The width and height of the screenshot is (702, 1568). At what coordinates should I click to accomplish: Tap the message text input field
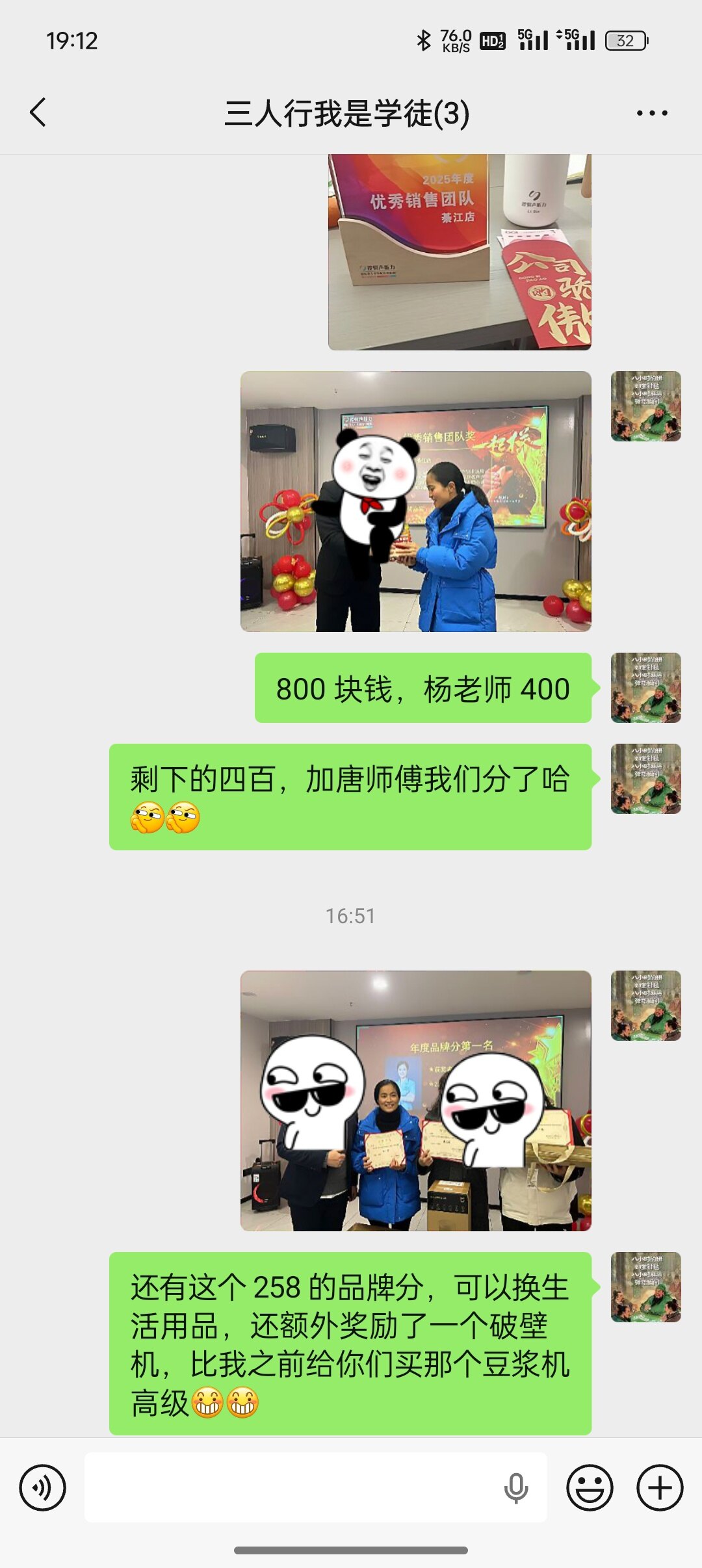click(x=292, y=1487)
